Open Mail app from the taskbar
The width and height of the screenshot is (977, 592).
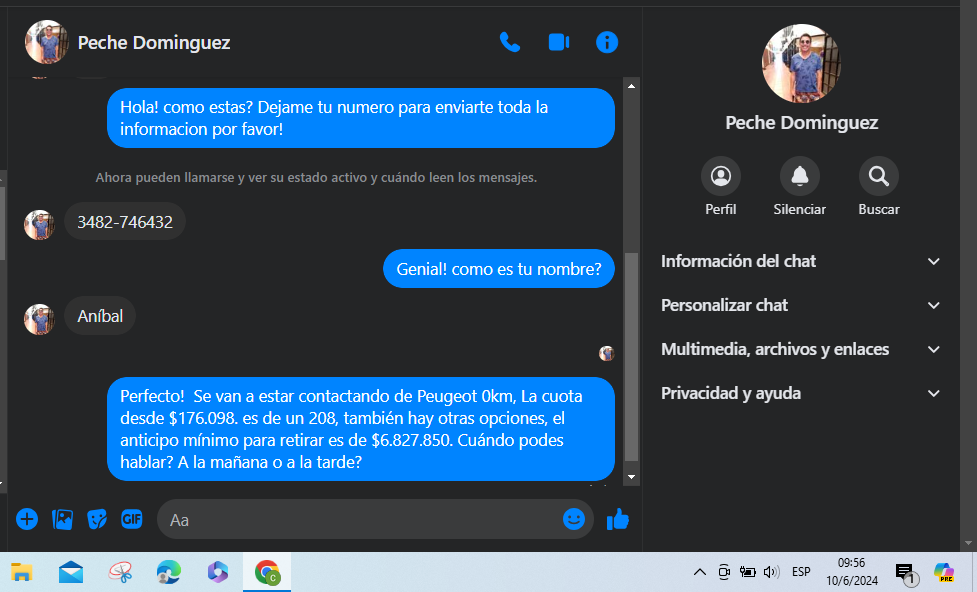tap(71, 572)
